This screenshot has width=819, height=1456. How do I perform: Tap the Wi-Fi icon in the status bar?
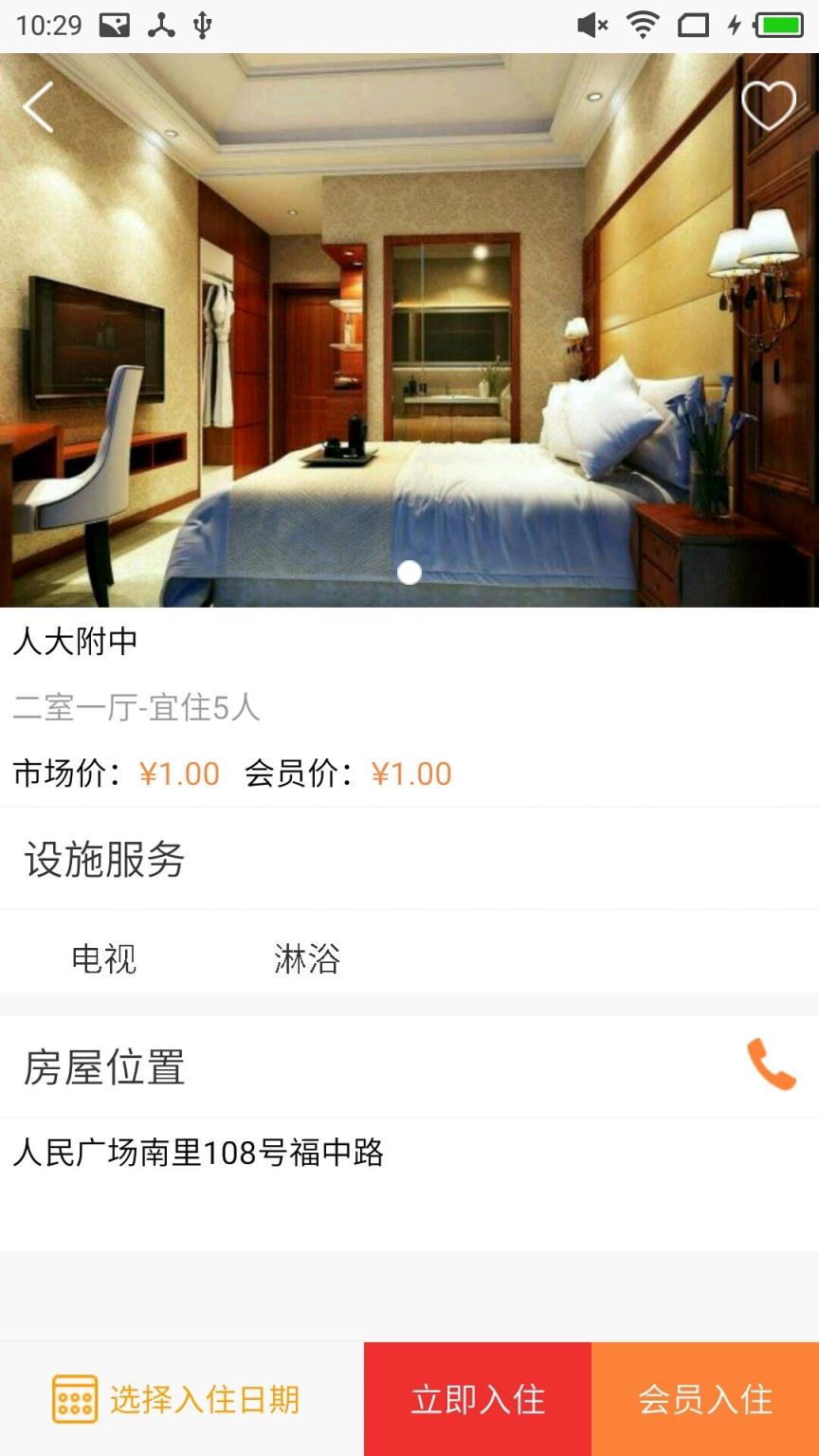tap(641, 26)
